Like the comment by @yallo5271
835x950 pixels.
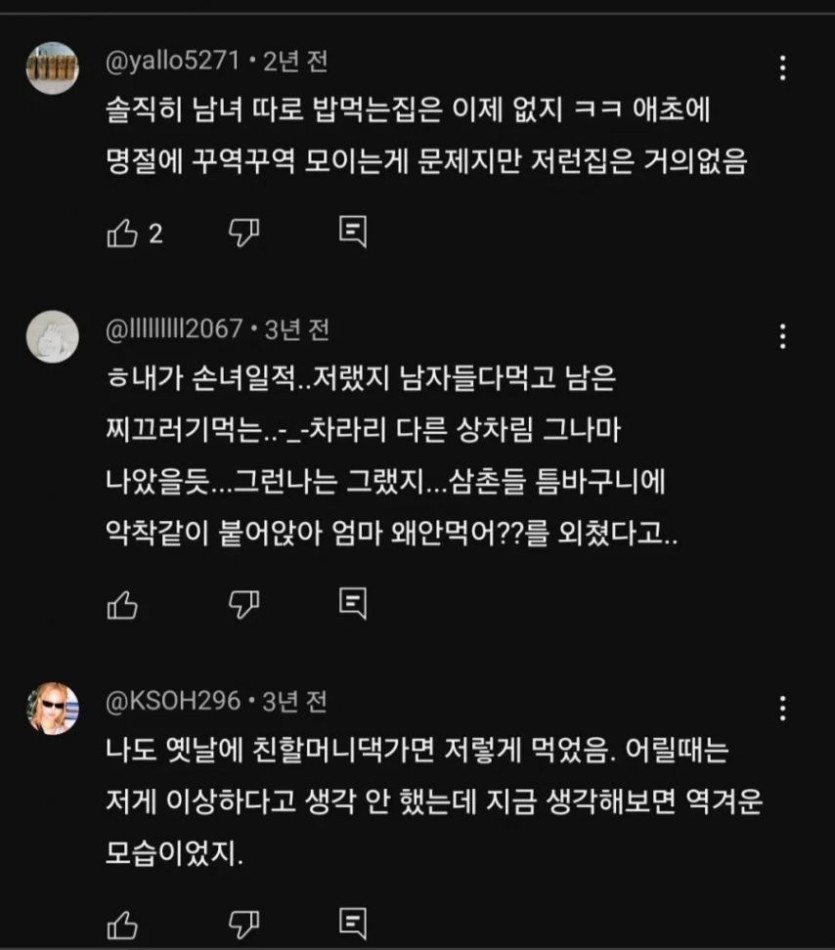121,233
